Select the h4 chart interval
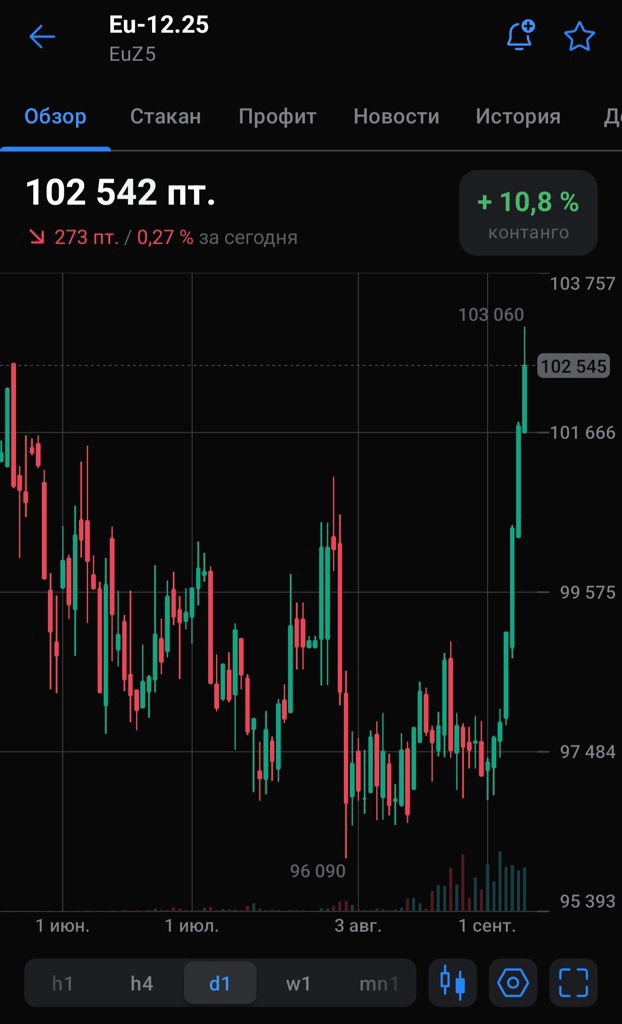 141,983
